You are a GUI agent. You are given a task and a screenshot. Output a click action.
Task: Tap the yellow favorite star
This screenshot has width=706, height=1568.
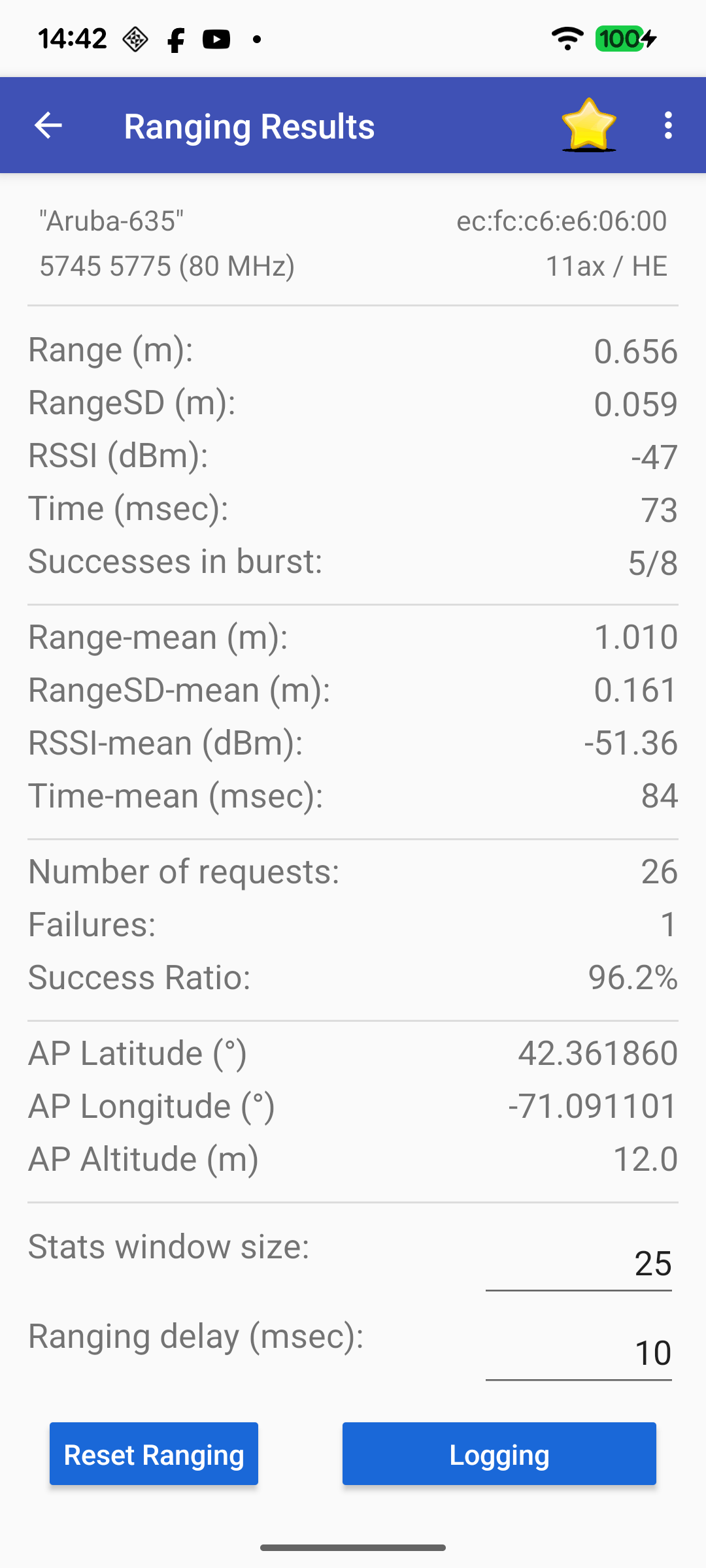pos(588,124)
